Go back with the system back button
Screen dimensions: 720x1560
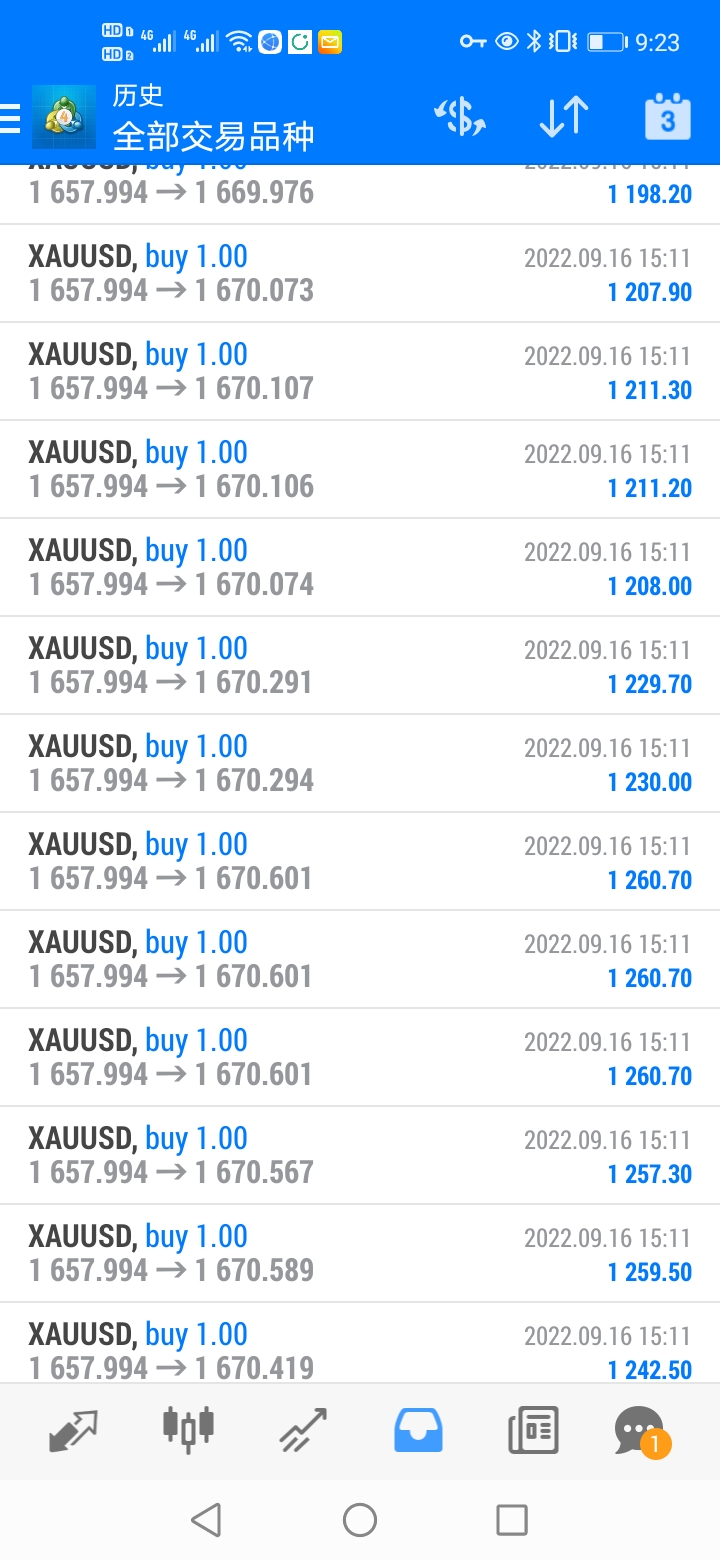tap(206, 1520)
